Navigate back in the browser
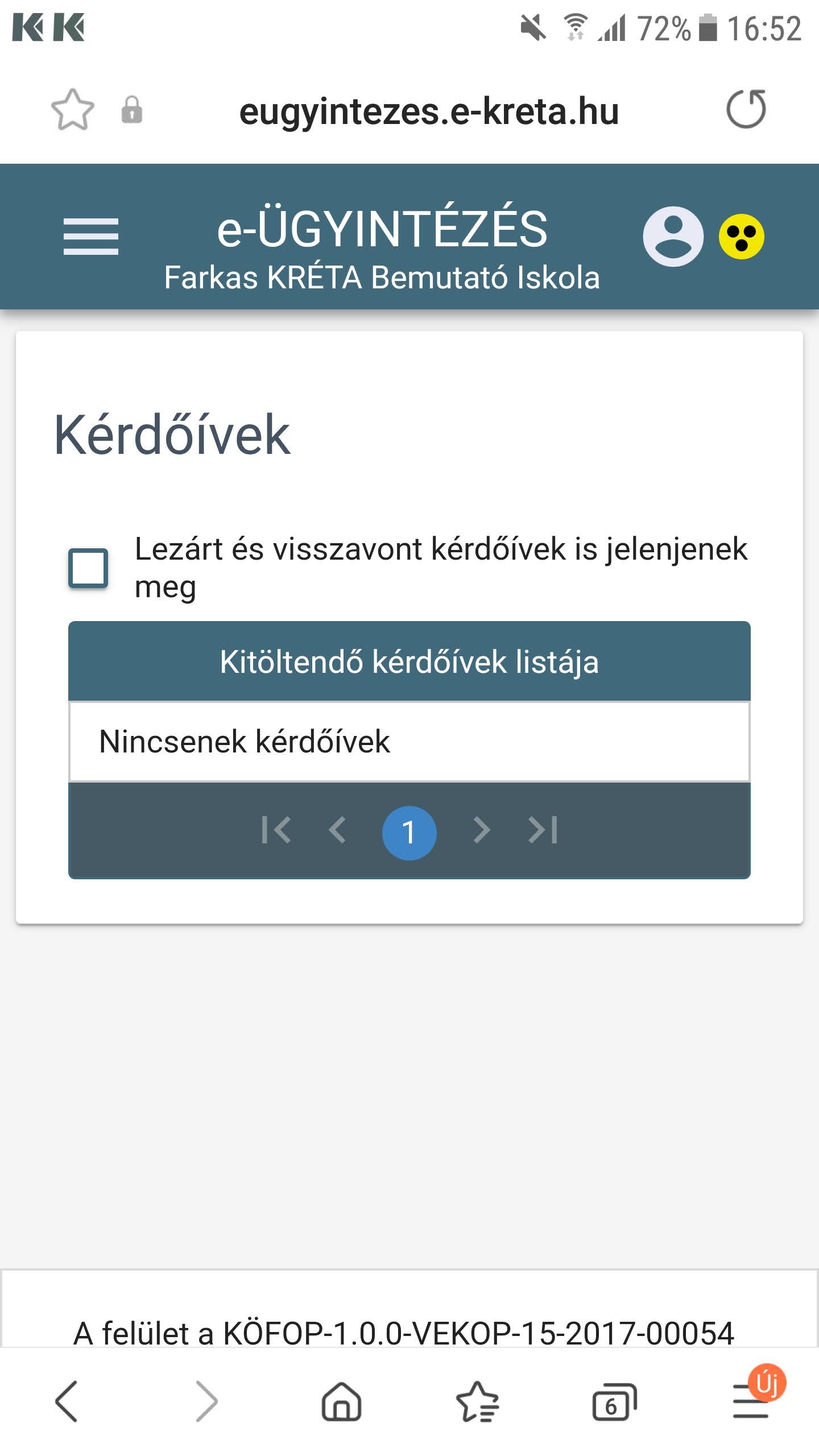The image size is (819, 1456). (67, 1401)
